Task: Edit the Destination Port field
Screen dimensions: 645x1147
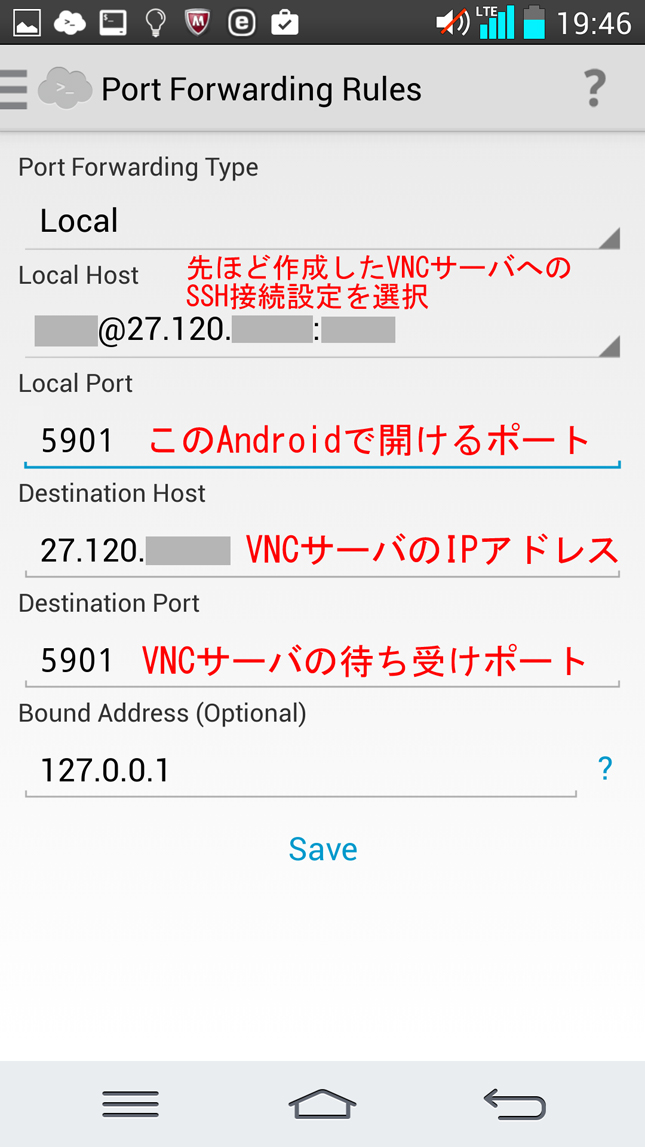Action: tap(322, 660)
